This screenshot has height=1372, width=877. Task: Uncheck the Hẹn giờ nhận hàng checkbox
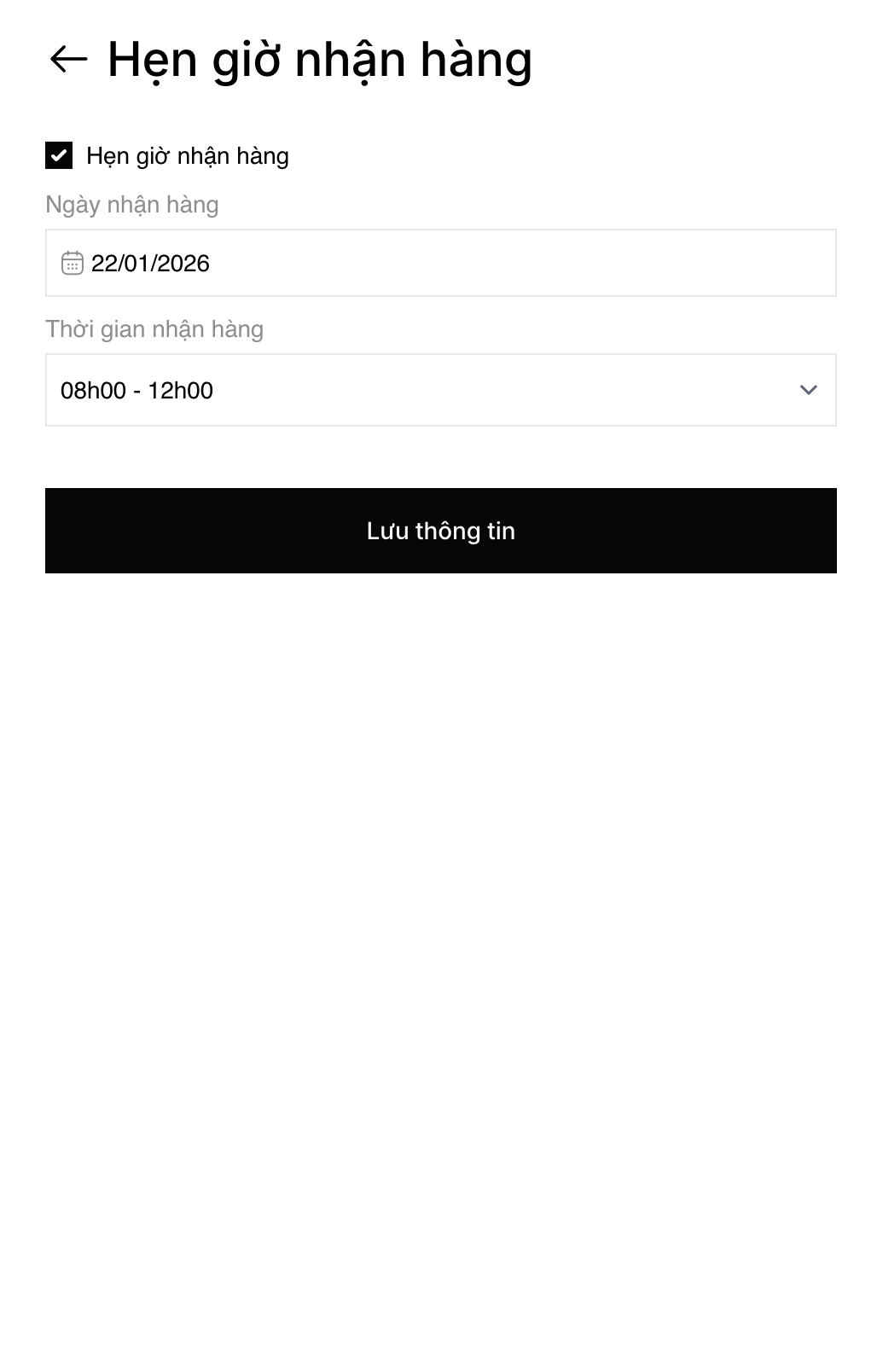(59, 155)
